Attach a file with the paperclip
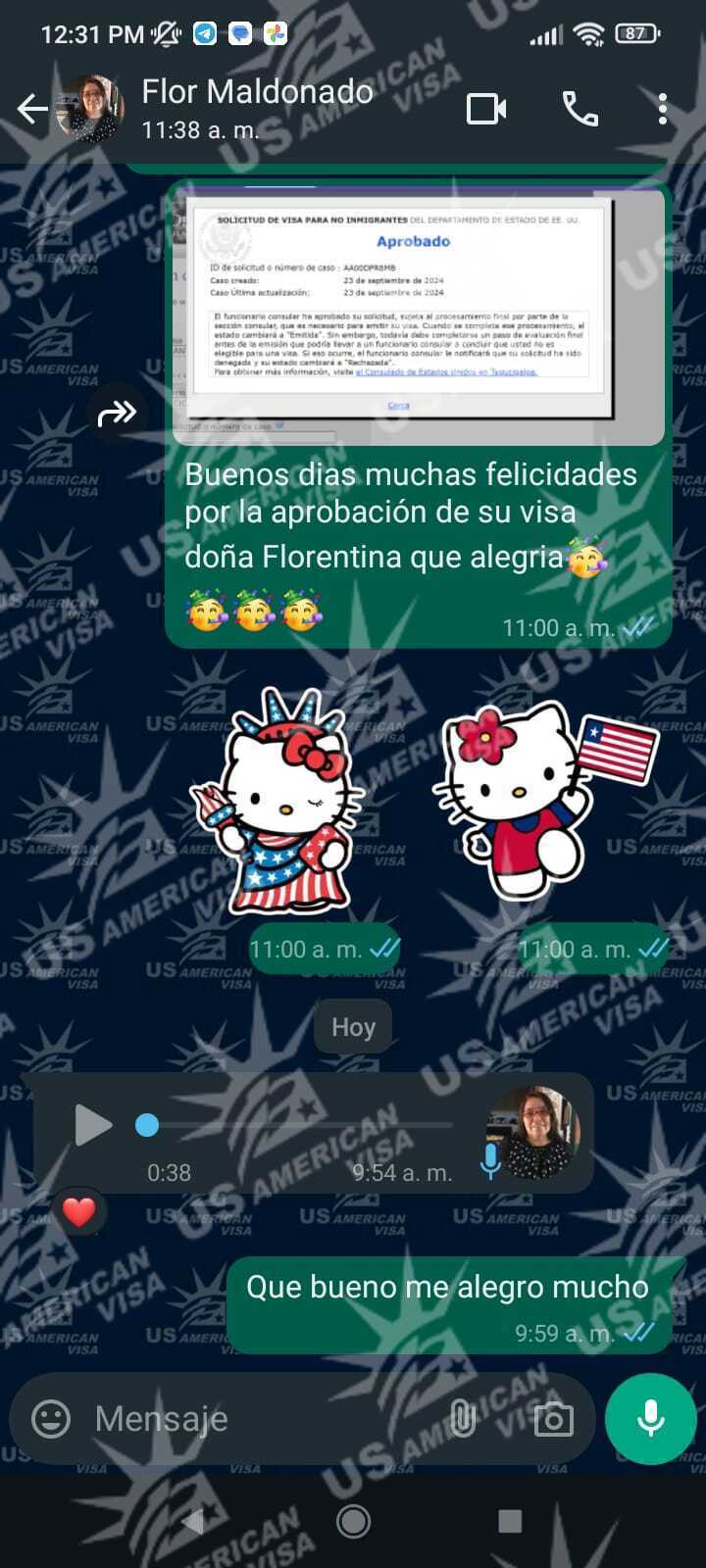The width and height of the screenshot is (706, 1568). [x=462, y=1418]
